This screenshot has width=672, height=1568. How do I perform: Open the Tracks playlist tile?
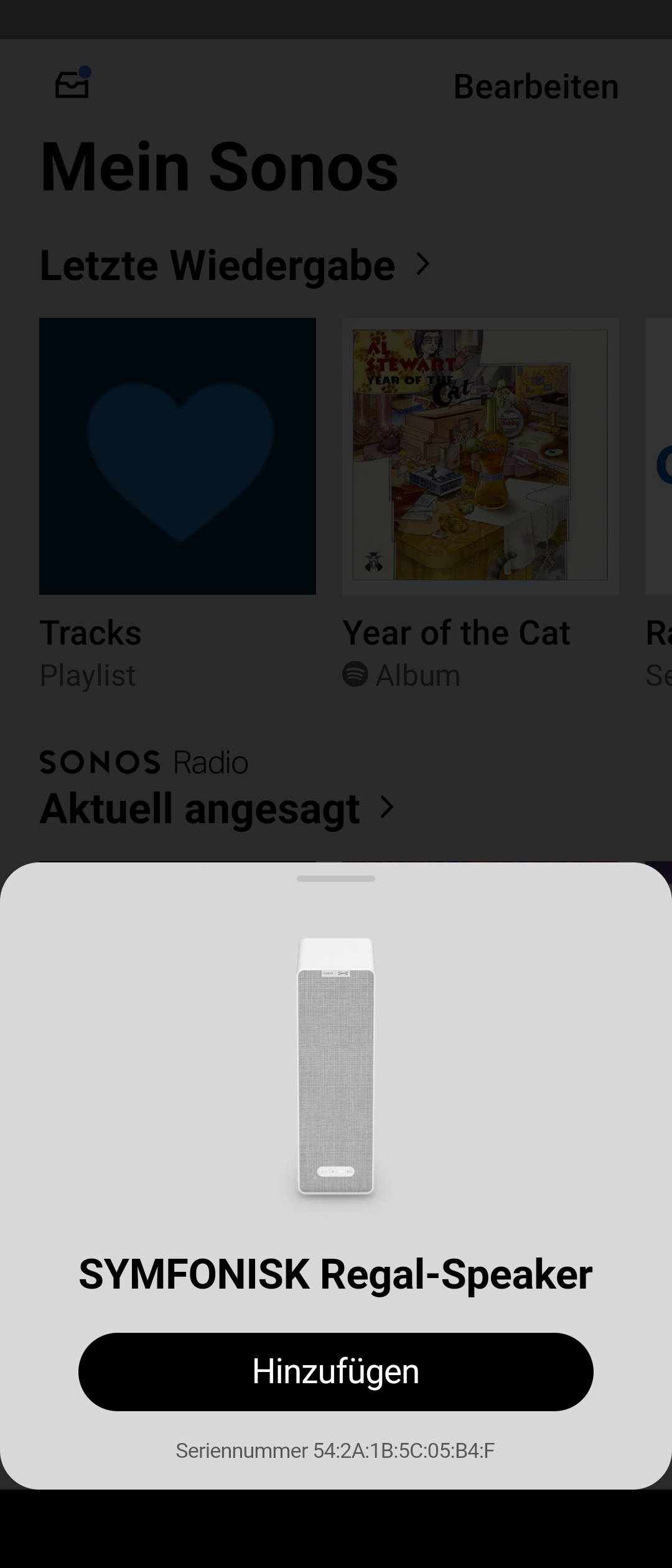coord(177,456)
